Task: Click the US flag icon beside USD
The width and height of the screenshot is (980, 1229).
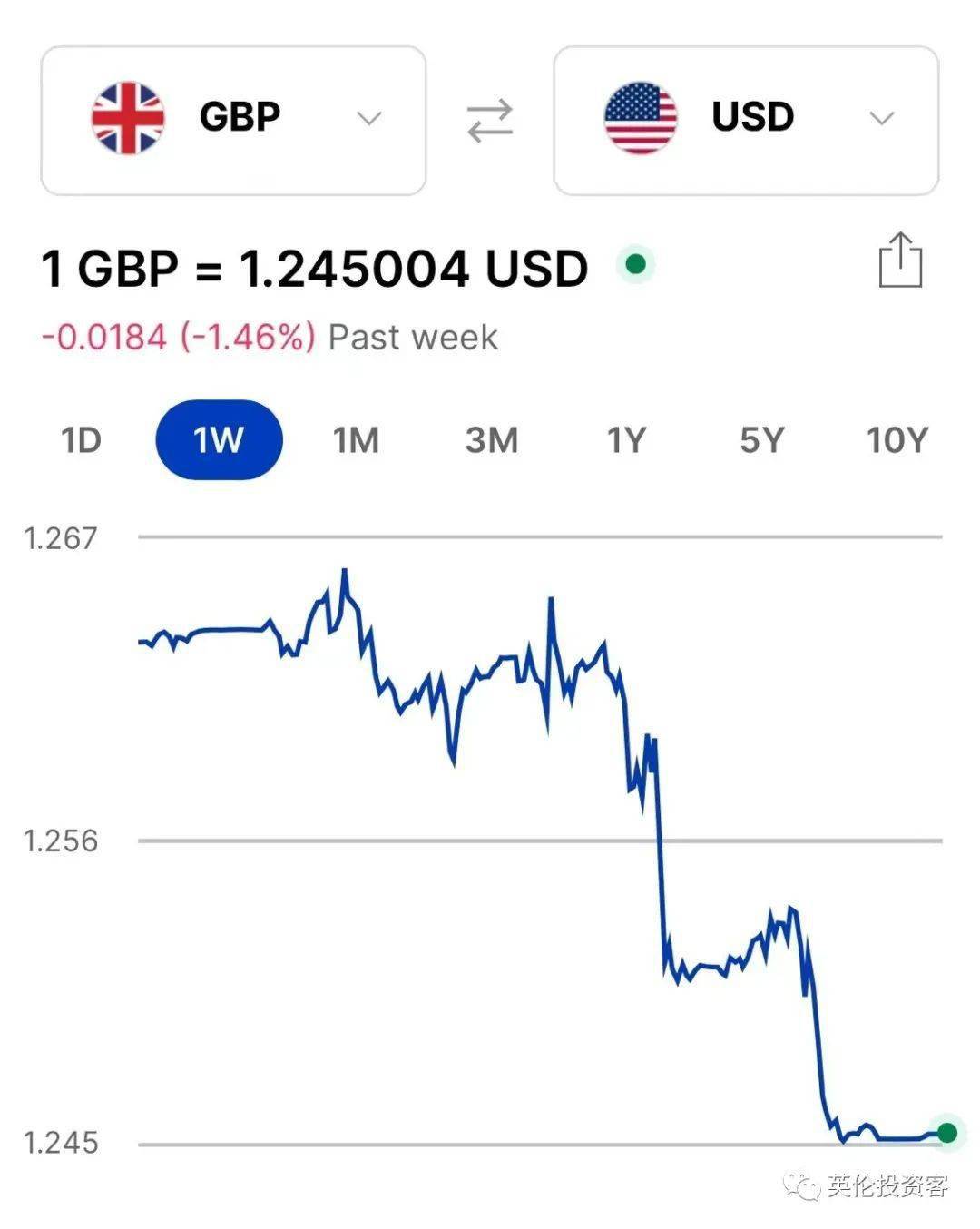Action: tap(639, 115)
